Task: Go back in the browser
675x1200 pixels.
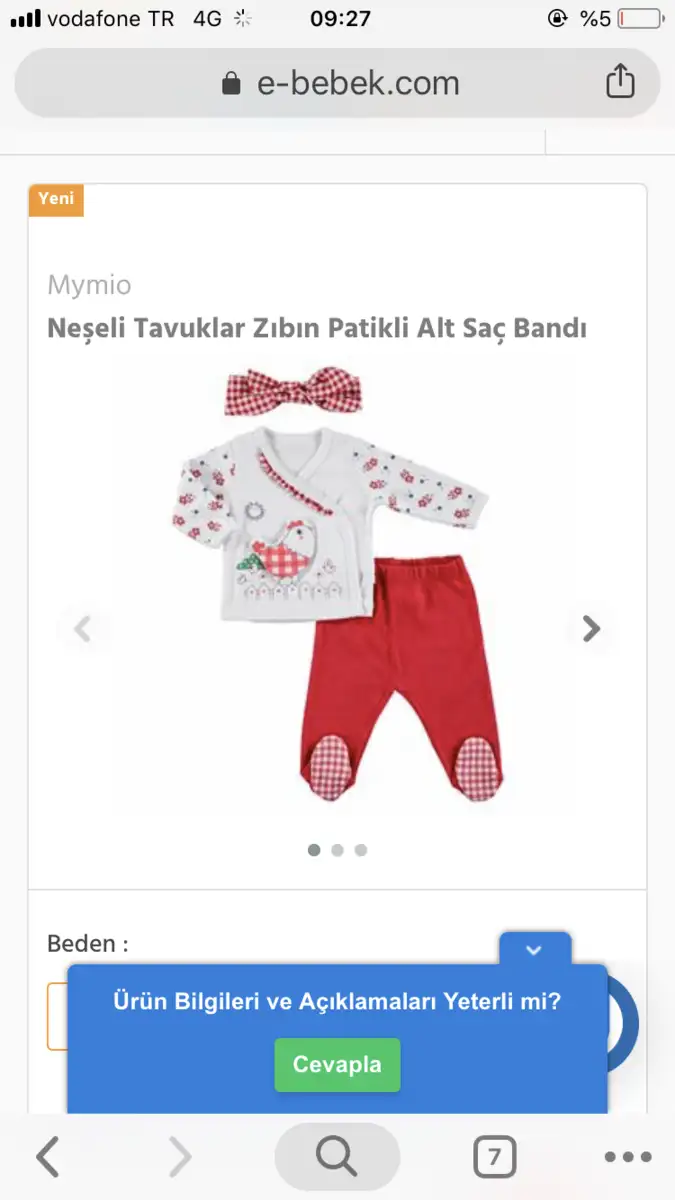Action: coord(47,1157)
